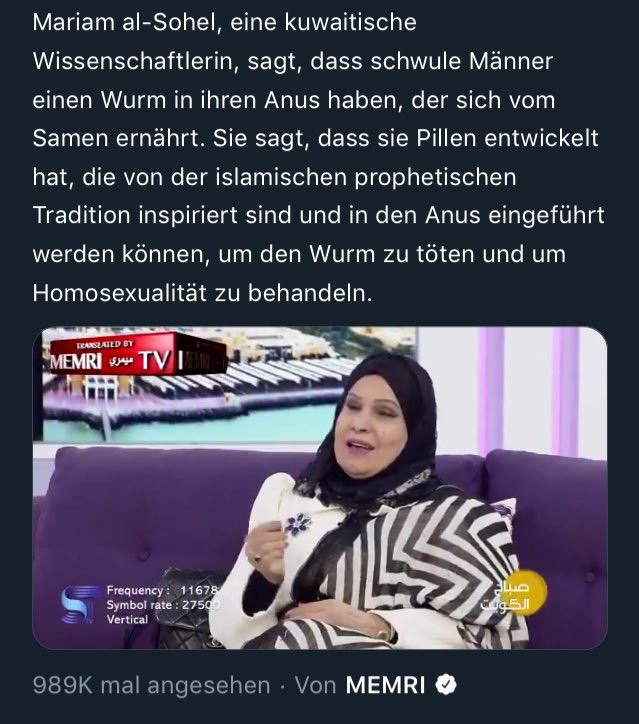Open the MEMRI video source profile
Image resolution: width=639 pixels, height=724 pixels.
(385, 686)
